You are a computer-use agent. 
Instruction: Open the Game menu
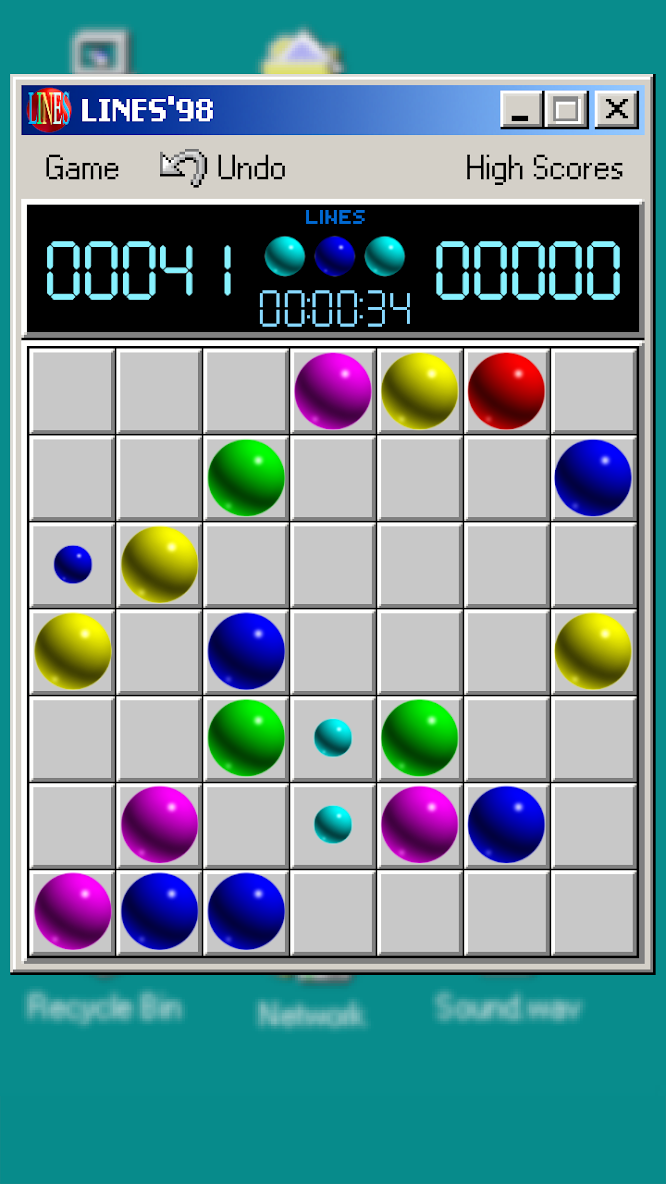tap(82, 168)
